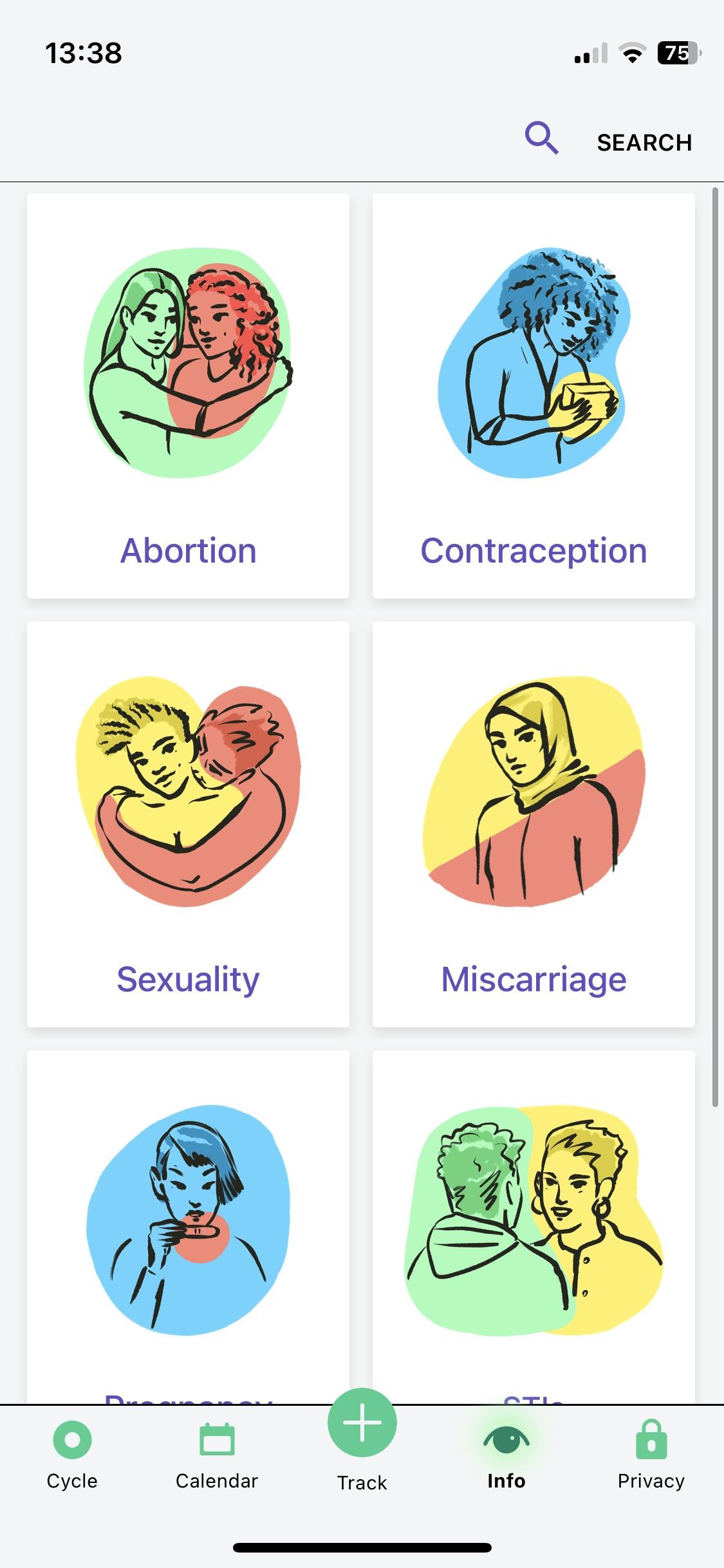Open the STIs card

tap(534, 1217)
